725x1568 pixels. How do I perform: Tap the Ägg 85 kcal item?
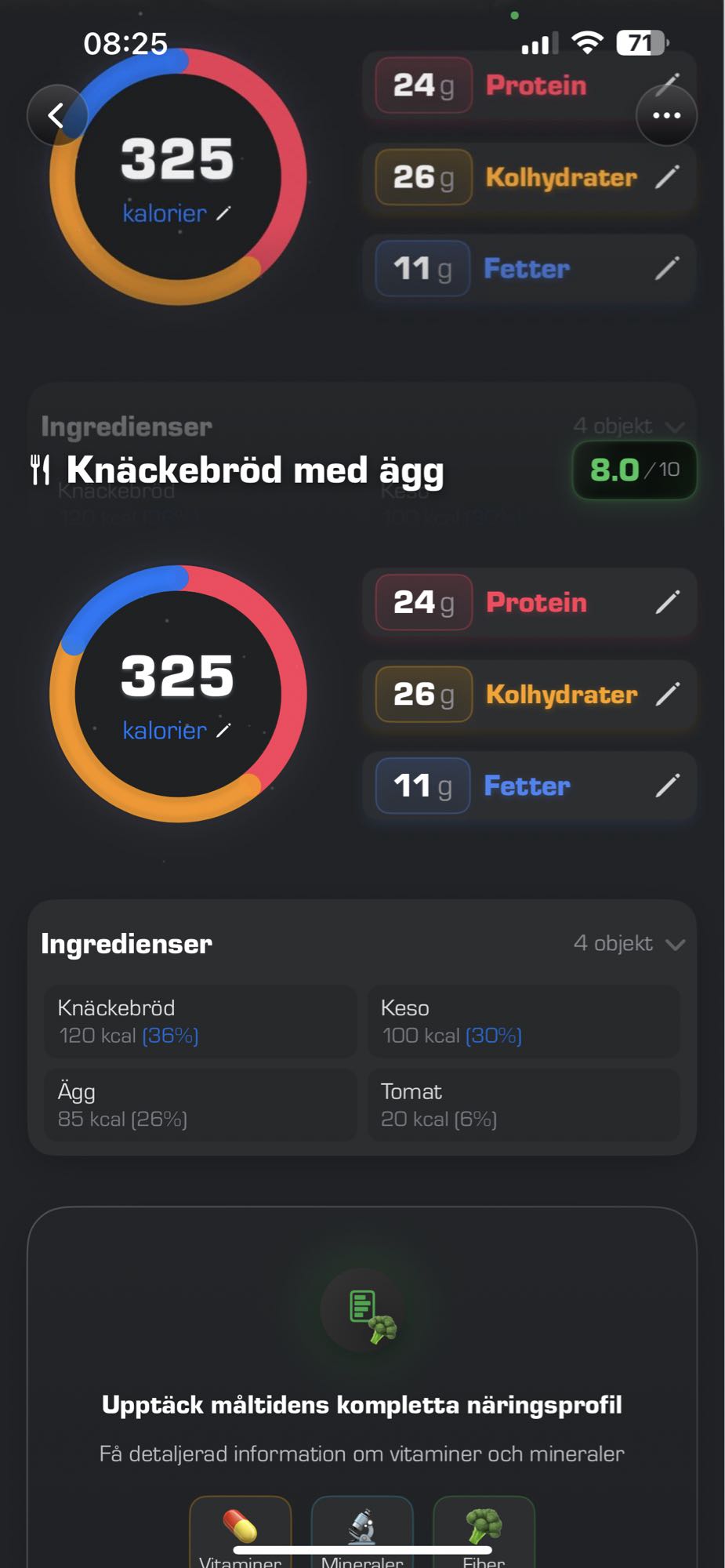coord(200,1105)
